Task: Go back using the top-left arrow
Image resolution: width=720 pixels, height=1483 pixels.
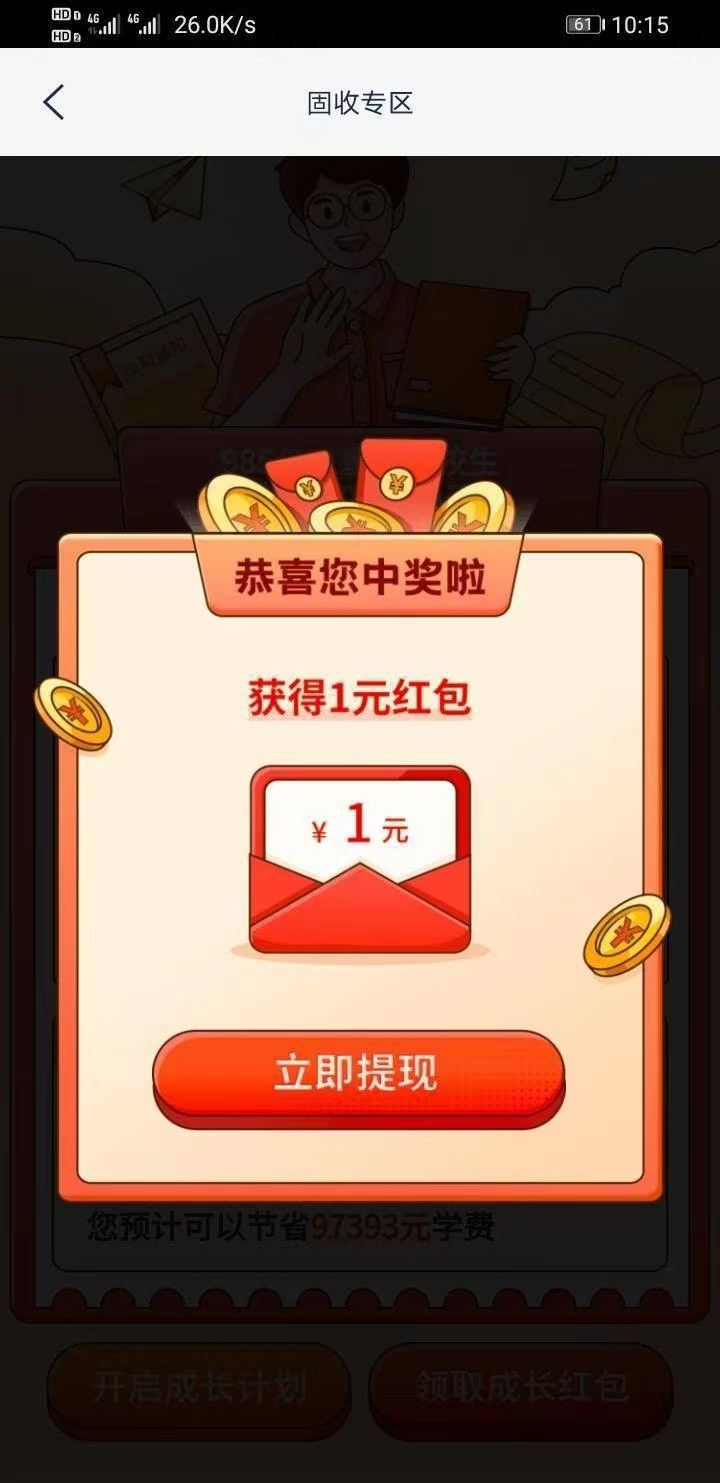Action: (x=54, y=102)
